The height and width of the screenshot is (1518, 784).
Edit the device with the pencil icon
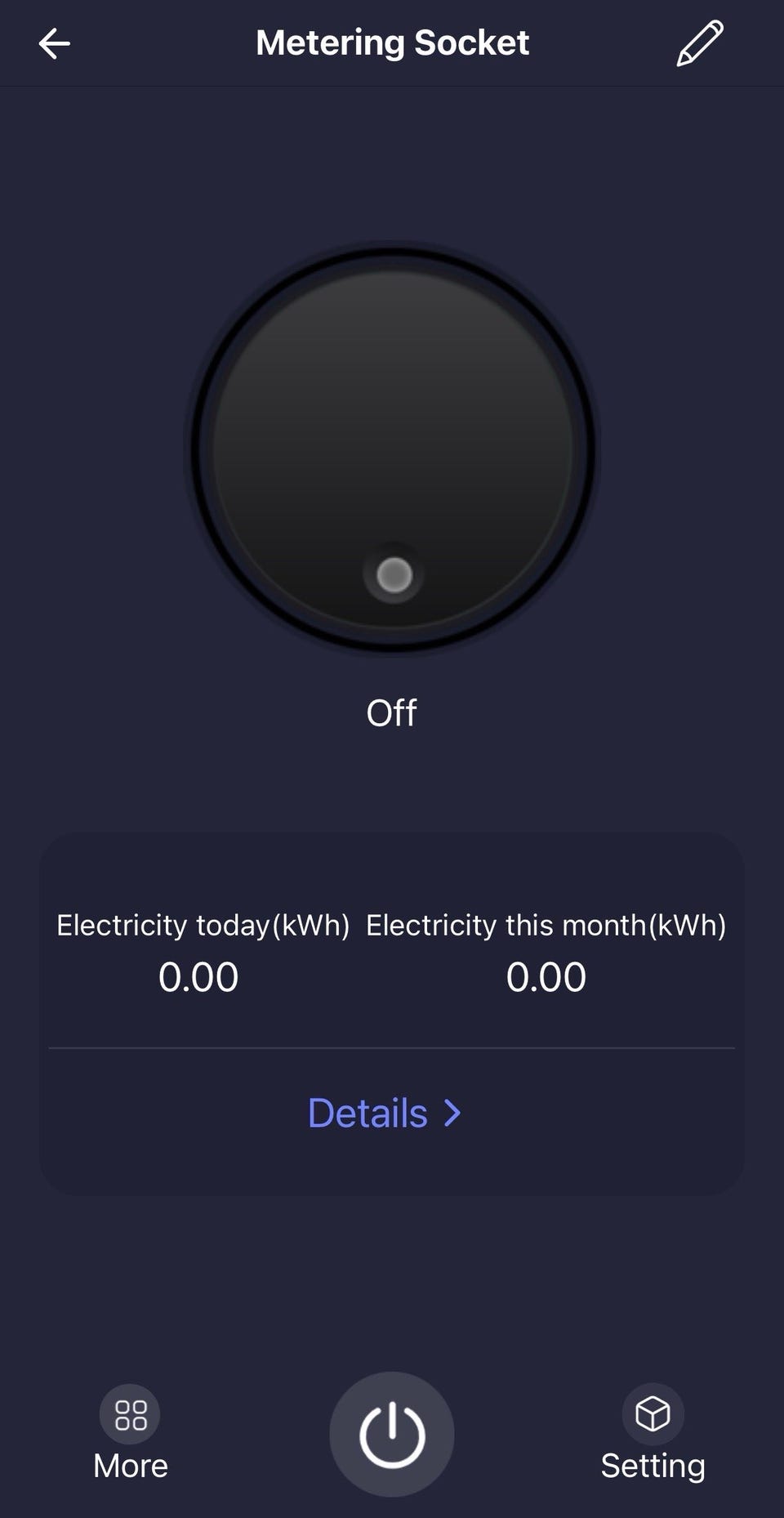(x=700, y=43)
